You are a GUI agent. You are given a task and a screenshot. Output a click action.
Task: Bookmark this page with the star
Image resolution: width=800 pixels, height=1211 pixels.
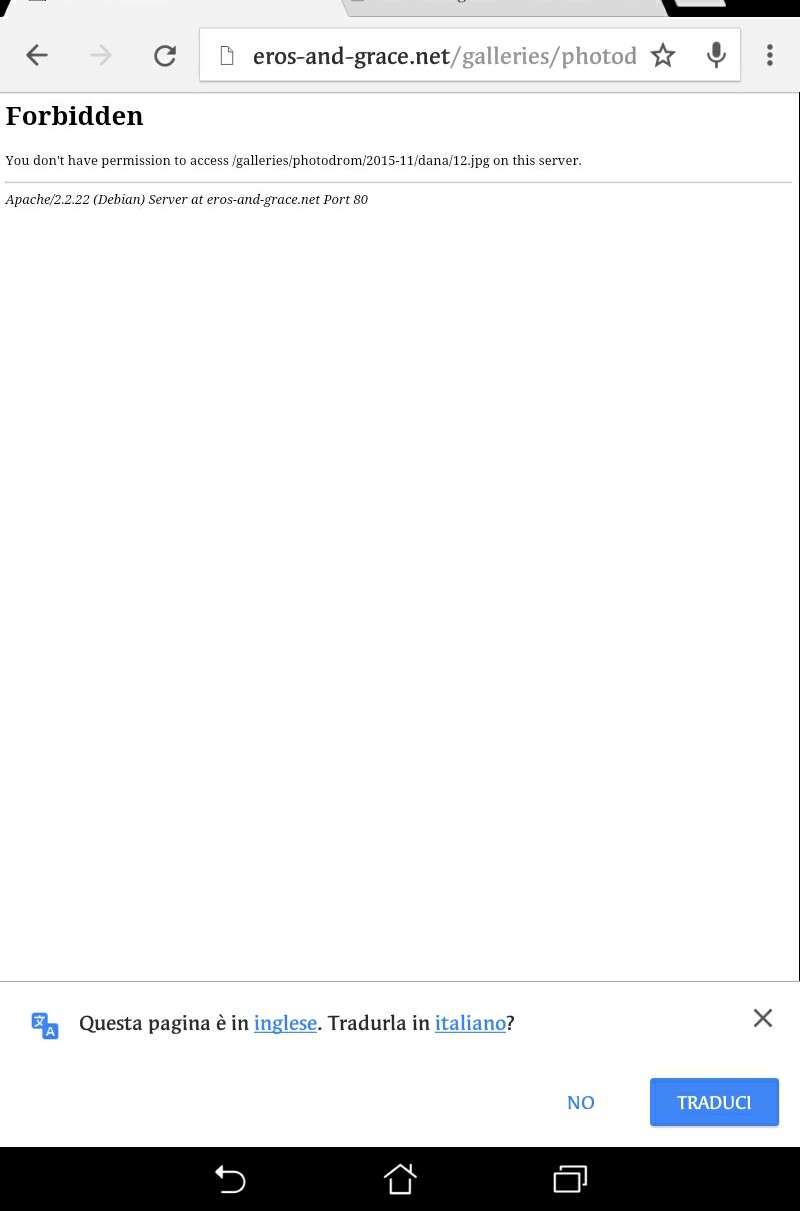(x=663, y=56)
